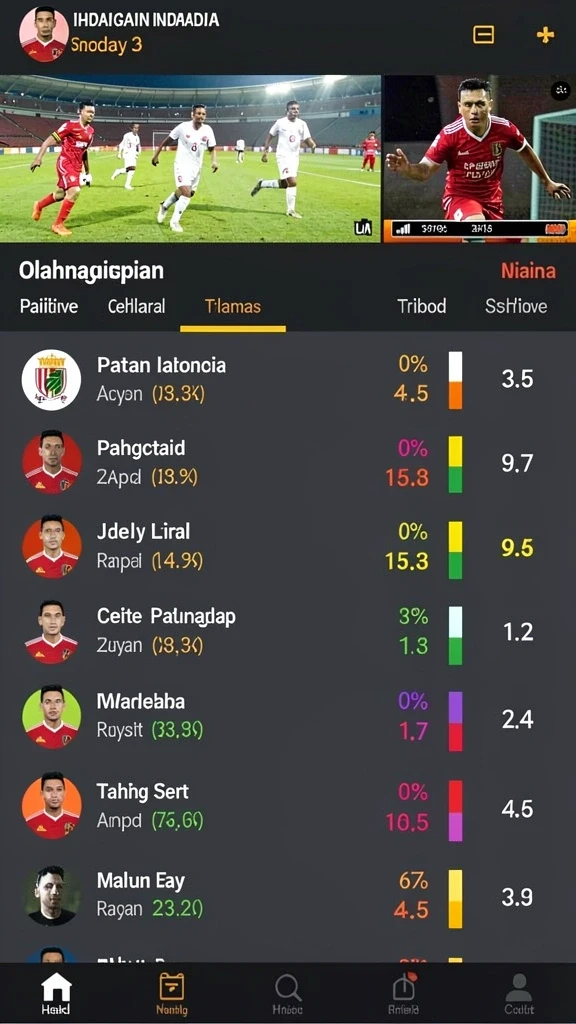Open the main match video thumbnail
This screenshot has height=1024, width=576.
(190, 159)
